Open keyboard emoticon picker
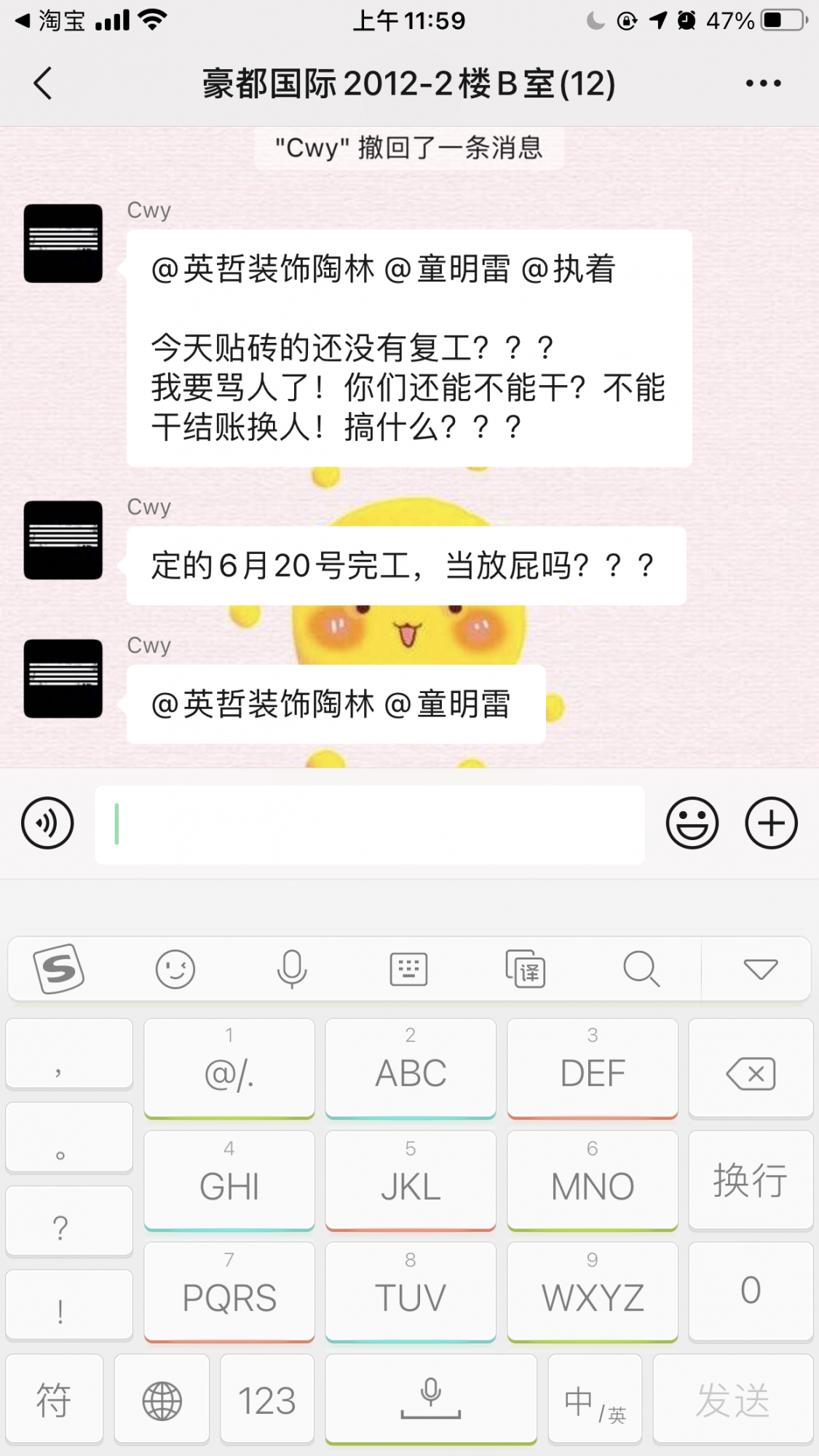This screenshot has width=819, height=1456. click(175, 969)
